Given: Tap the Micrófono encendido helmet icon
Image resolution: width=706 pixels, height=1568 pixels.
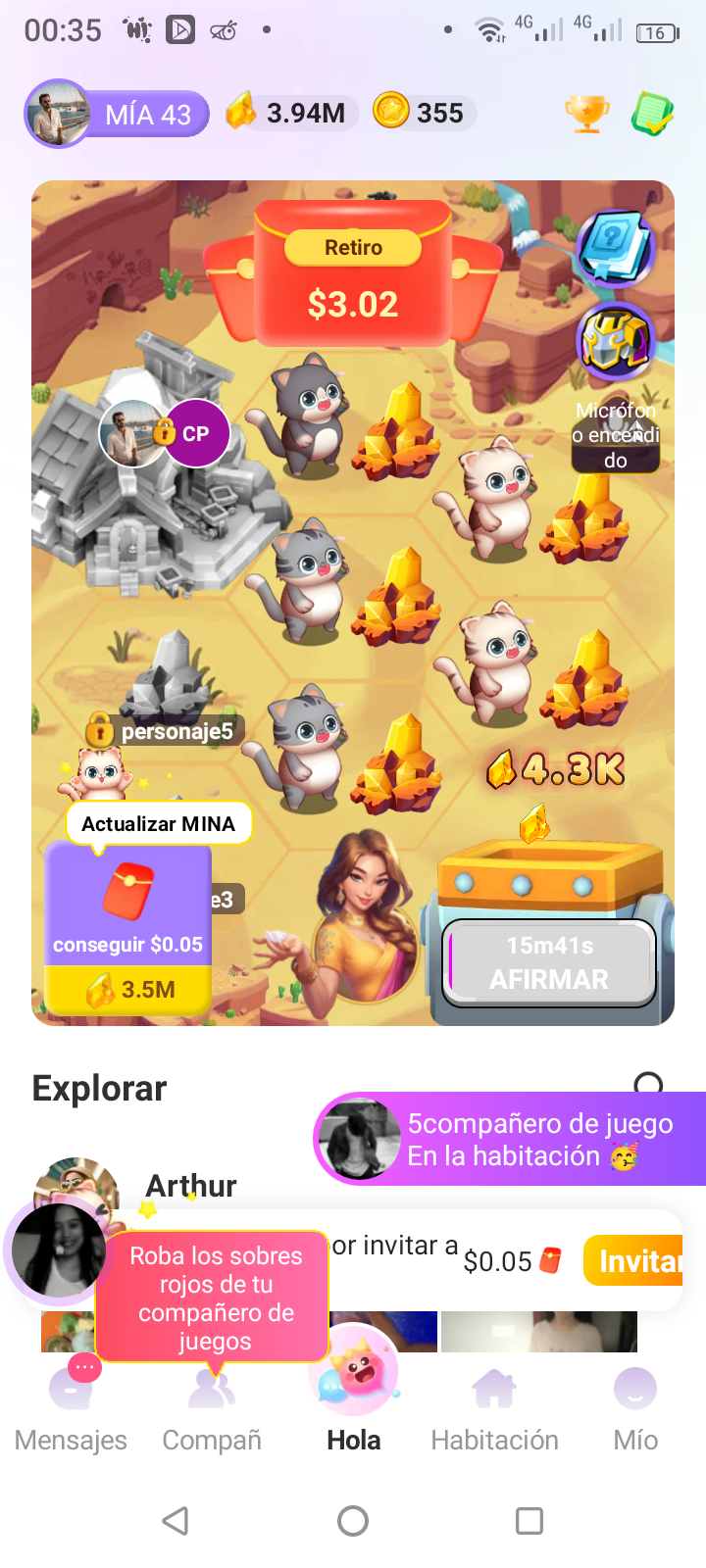Looking at the screenshot, I should [615, 342].
